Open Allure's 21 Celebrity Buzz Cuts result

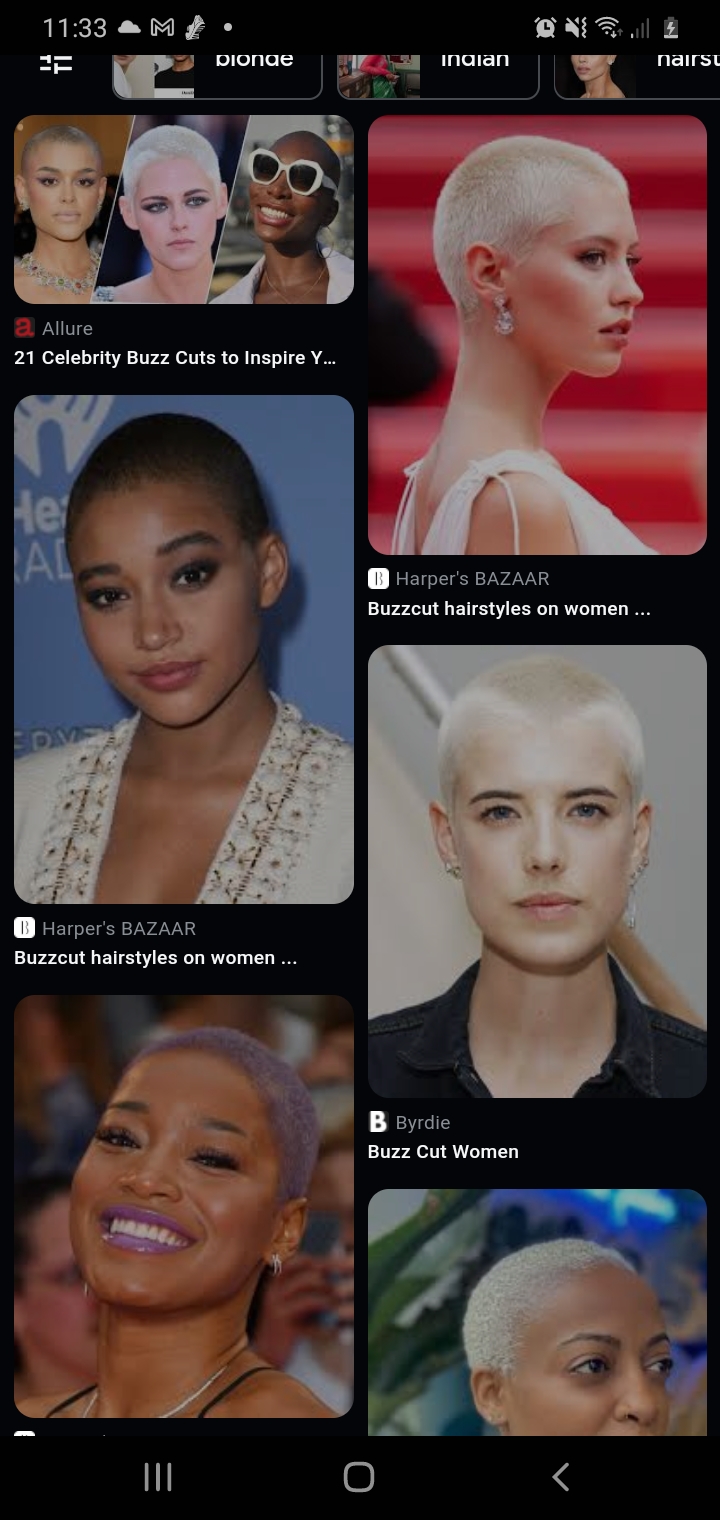point(184,209)
